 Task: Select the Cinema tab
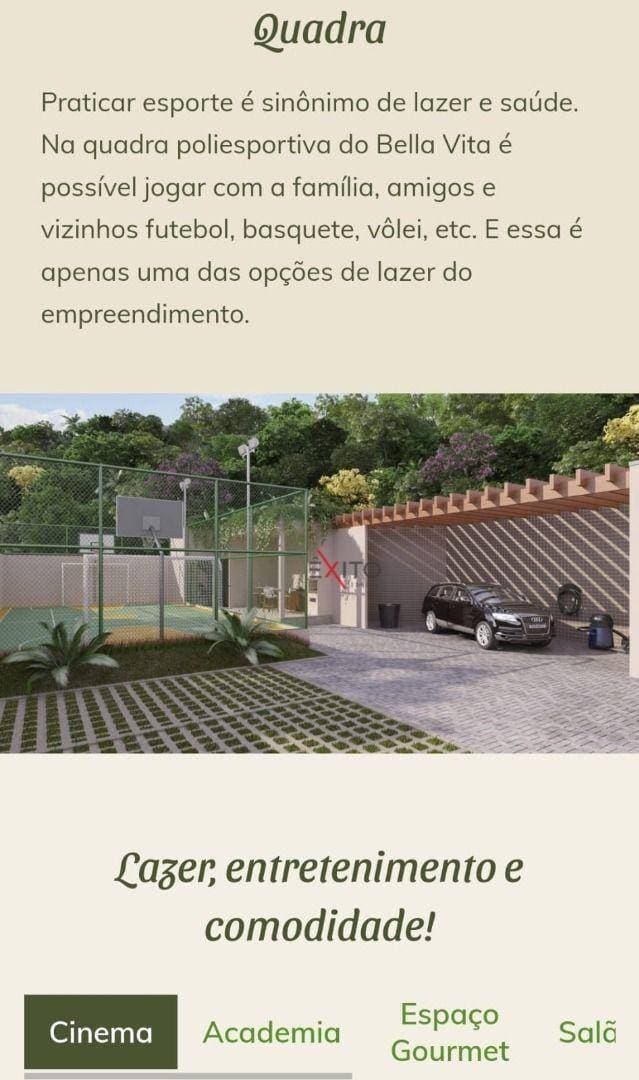[101, 1032]
